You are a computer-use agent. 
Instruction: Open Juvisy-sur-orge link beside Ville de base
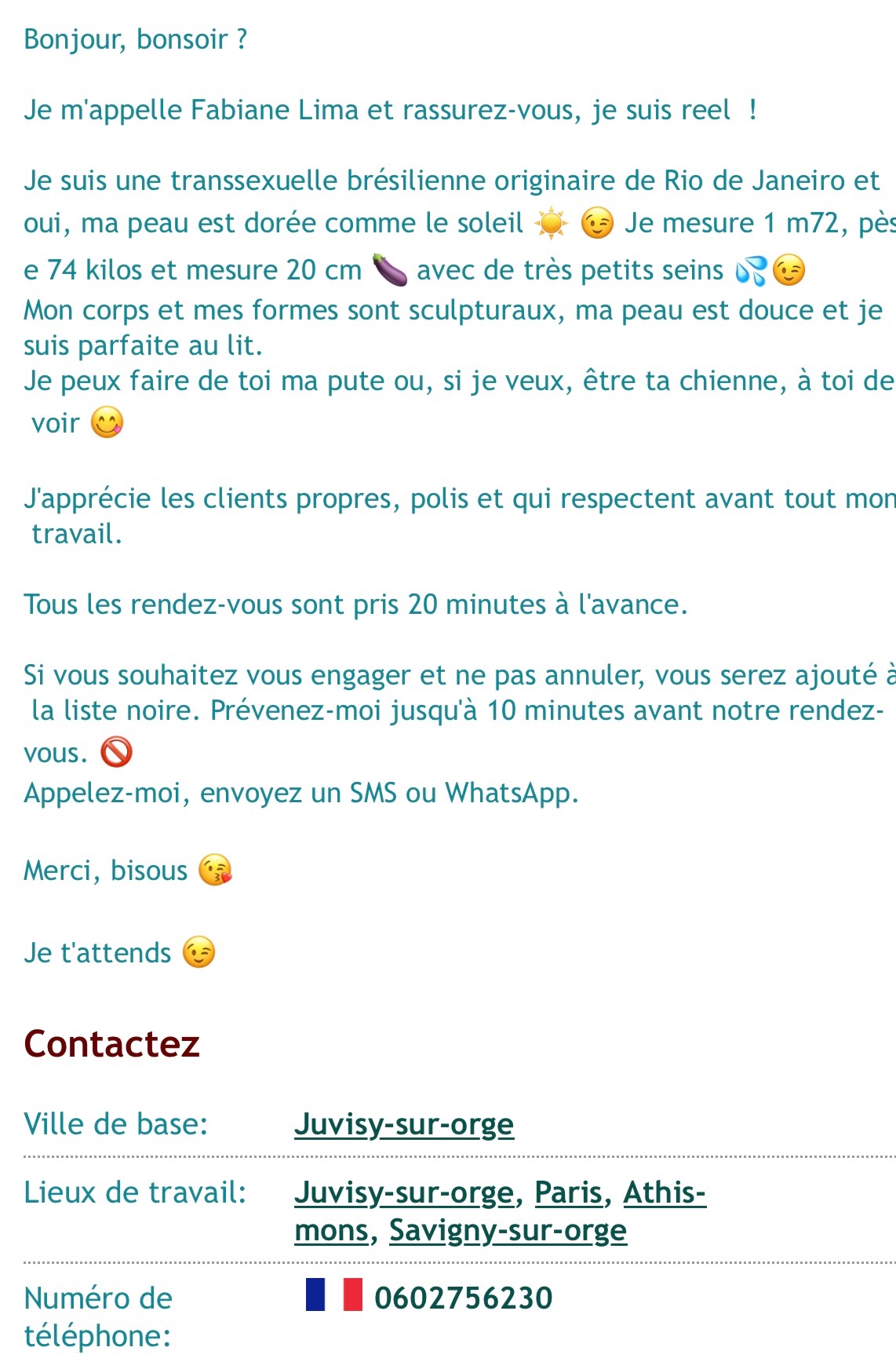403,1124
